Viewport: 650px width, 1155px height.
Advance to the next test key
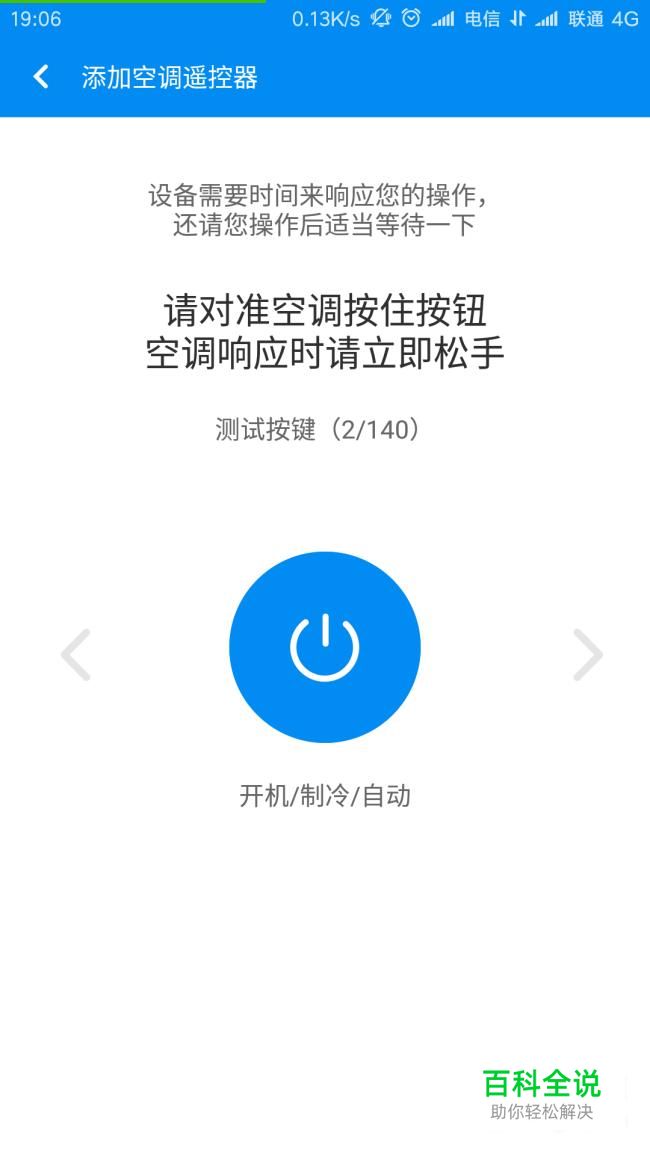(588, 654)
